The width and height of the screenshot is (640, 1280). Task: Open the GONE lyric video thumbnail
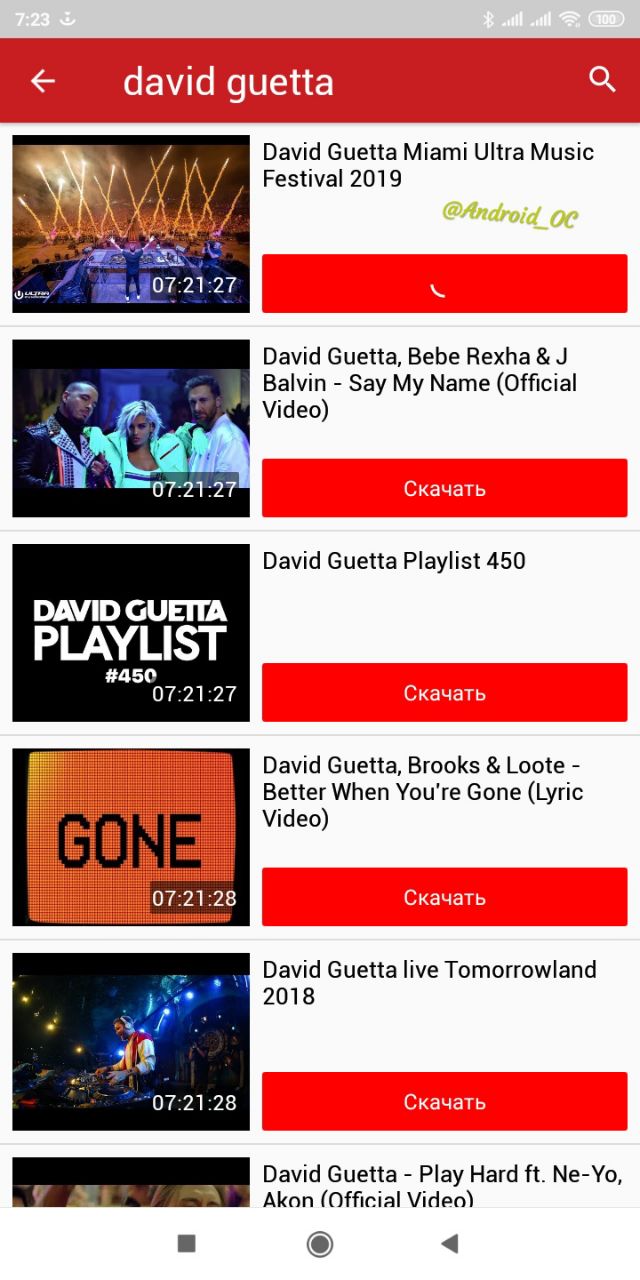pyautogui.click(x=131, y=837)
